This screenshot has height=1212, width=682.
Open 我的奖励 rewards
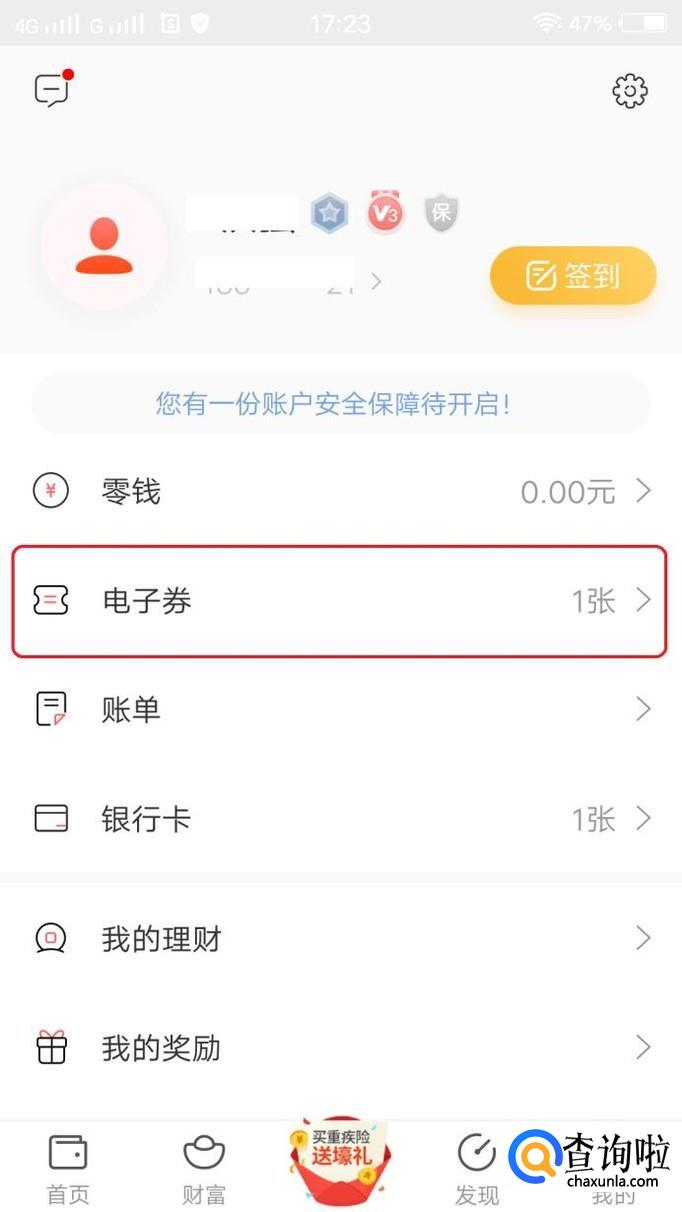pos(341,1048)
